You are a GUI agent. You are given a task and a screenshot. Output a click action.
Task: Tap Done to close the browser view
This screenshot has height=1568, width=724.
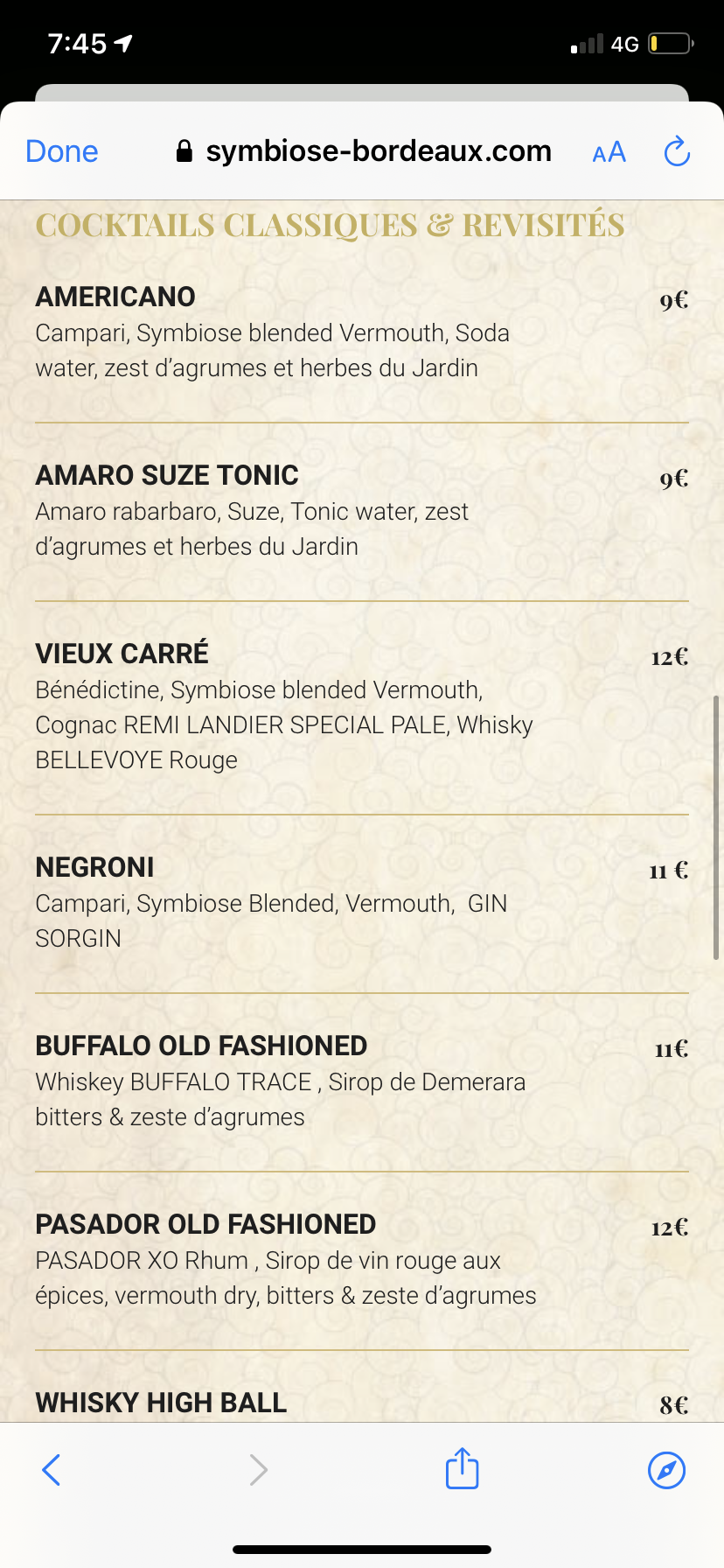[62, 151]
